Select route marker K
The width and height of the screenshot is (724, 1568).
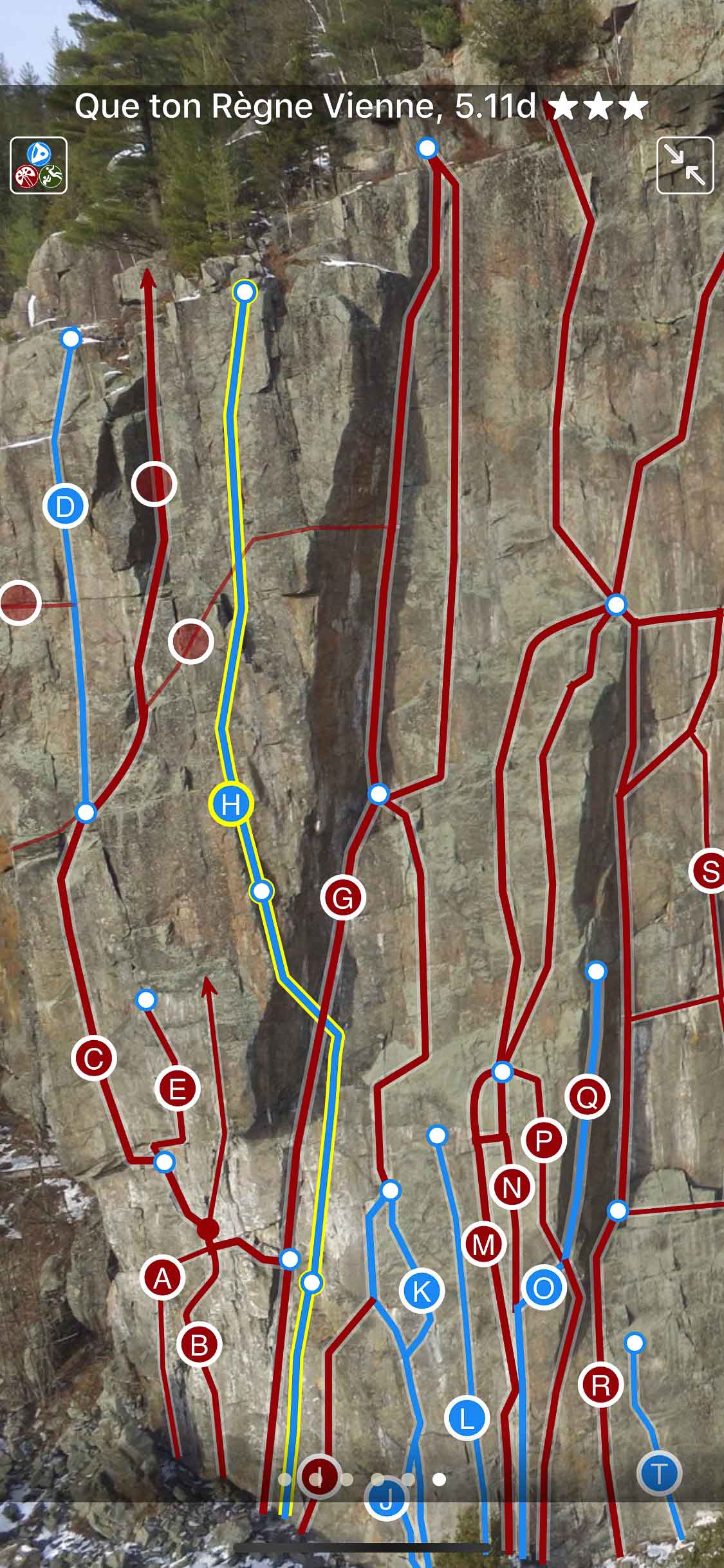422,1291
